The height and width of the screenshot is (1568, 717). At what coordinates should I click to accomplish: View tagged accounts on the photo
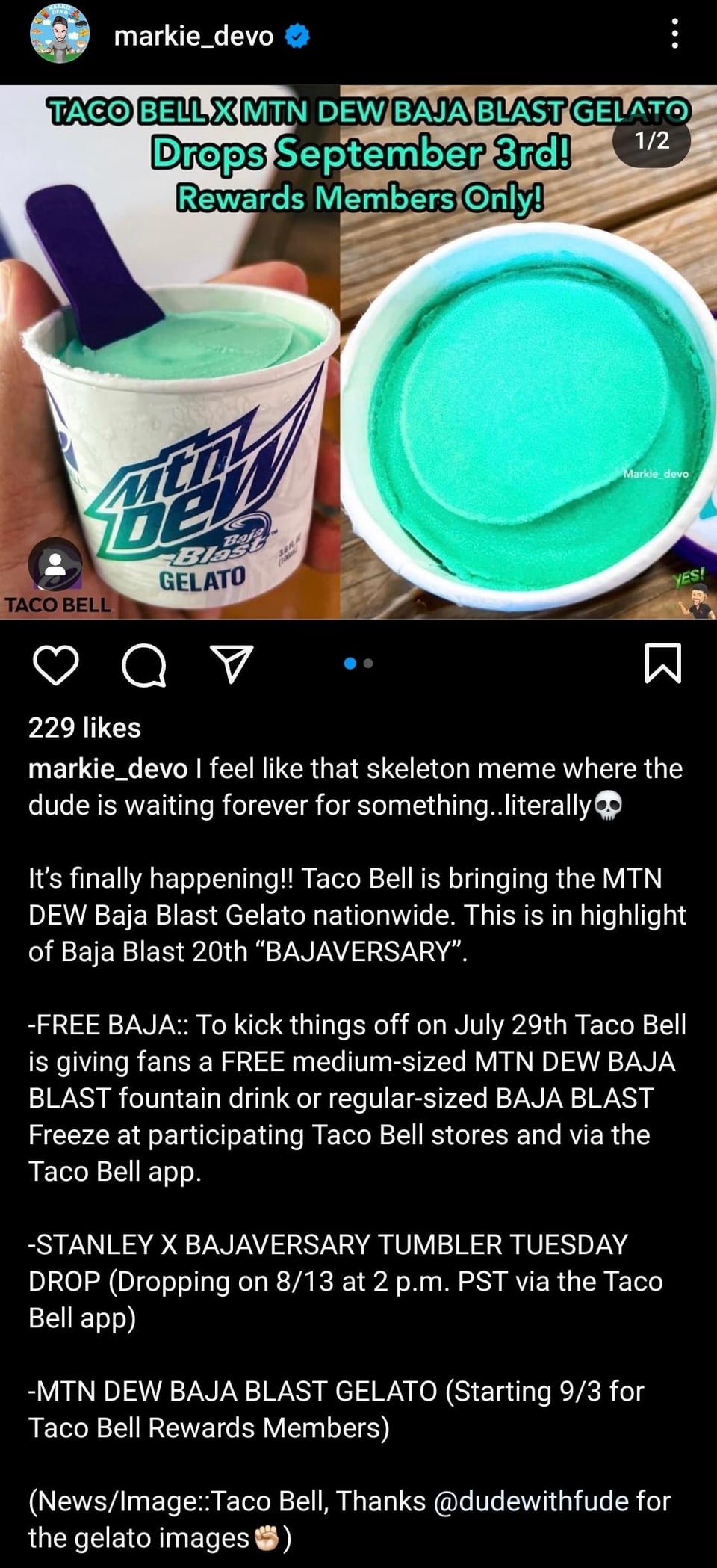55,564
